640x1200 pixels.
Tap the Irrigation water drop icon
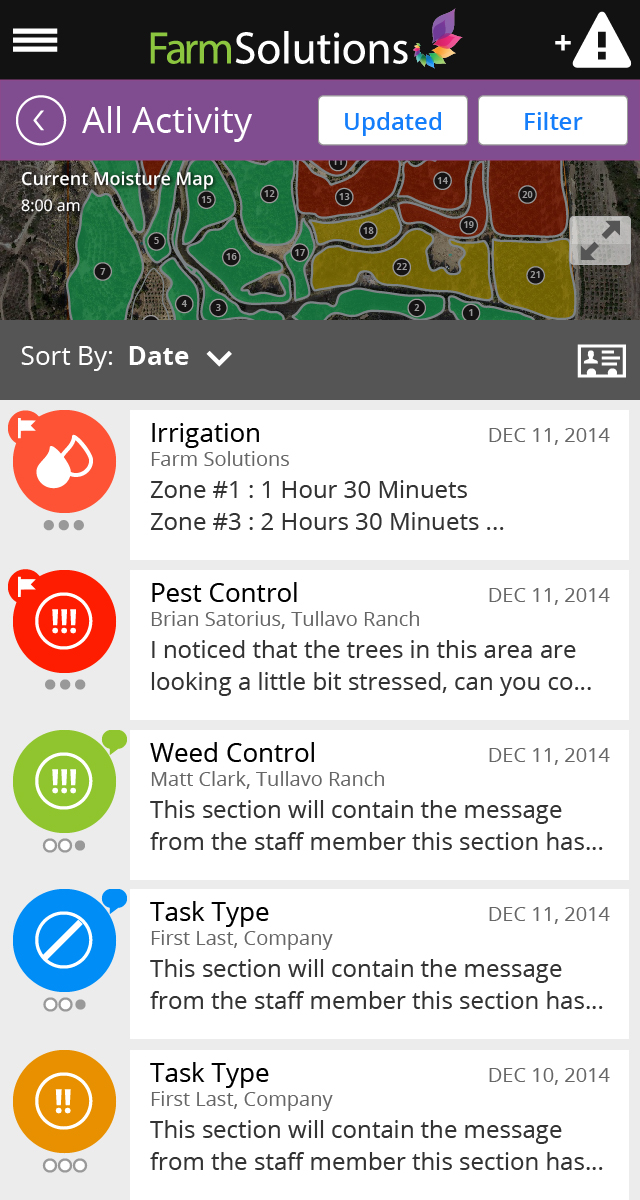pos(64,461)
